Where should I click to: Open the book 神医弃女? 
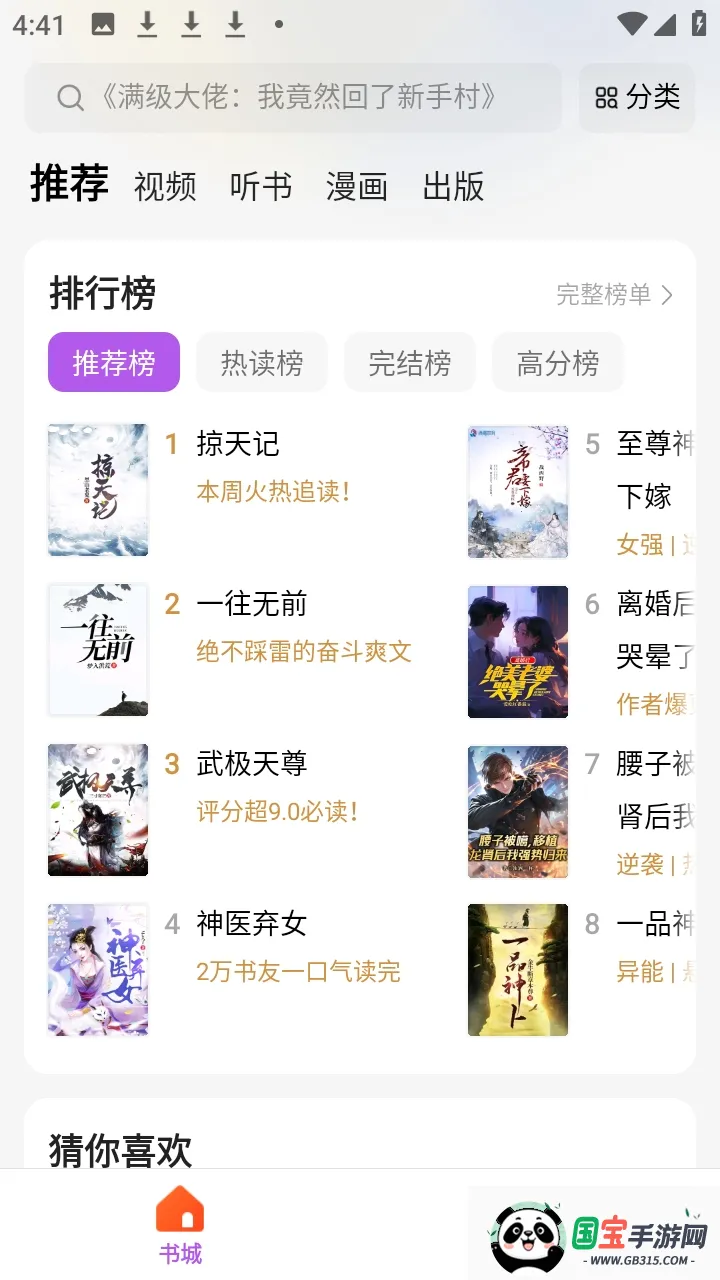[x=252, y=925]
